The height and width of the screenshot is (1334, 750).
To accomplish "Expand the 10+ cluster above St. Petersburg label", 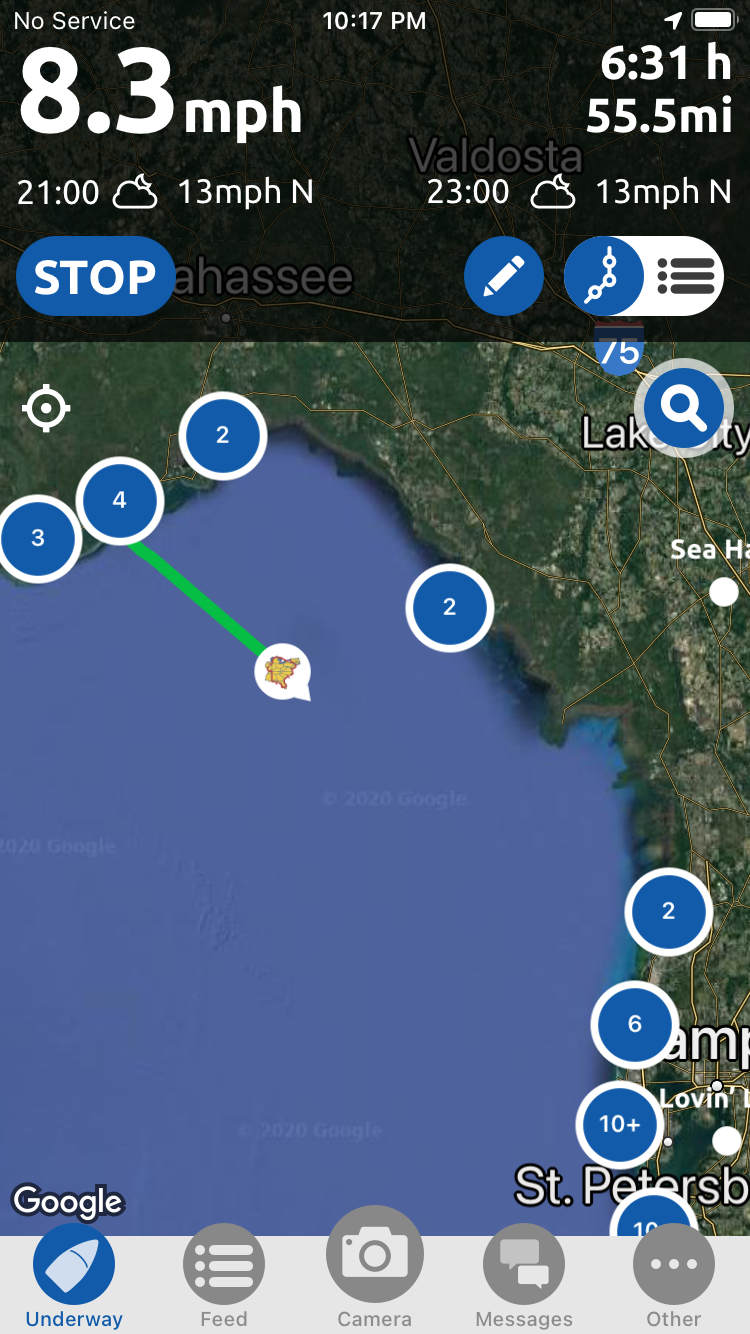I will point(619,1124).
